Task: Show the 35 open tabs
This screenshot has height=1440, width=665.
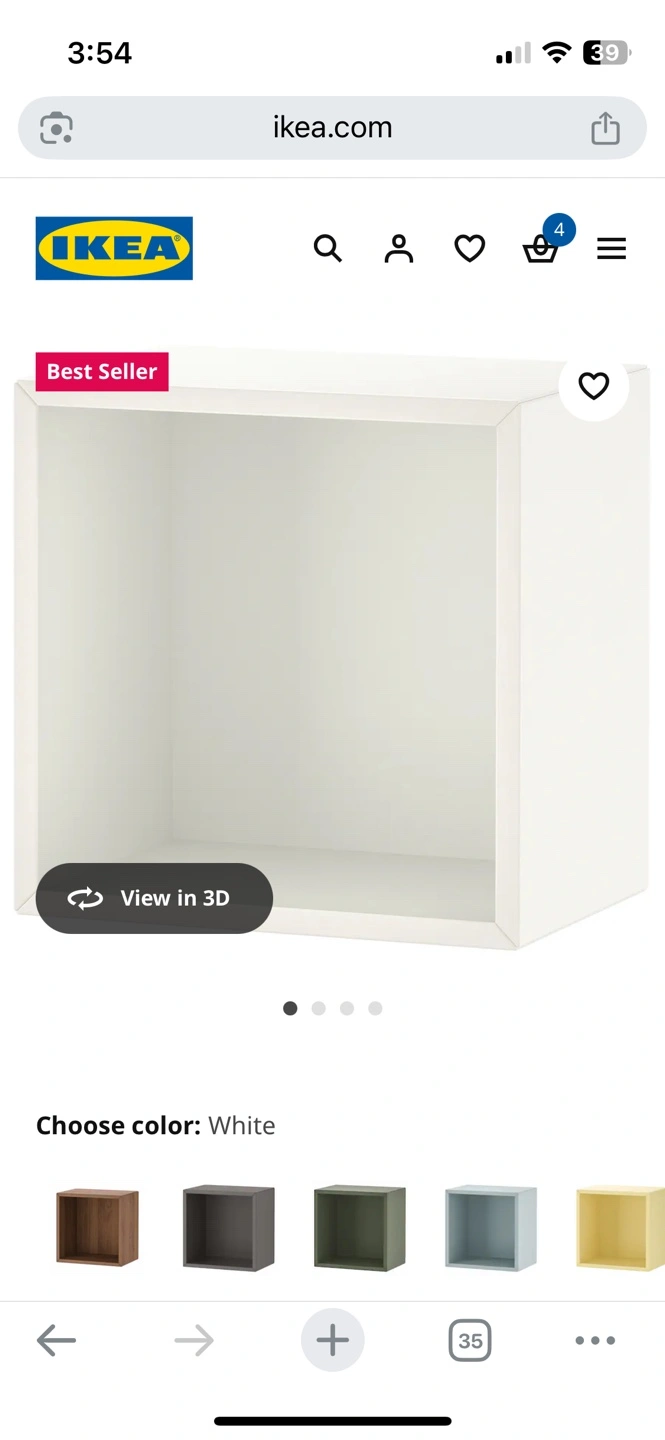Action: 470,1340
